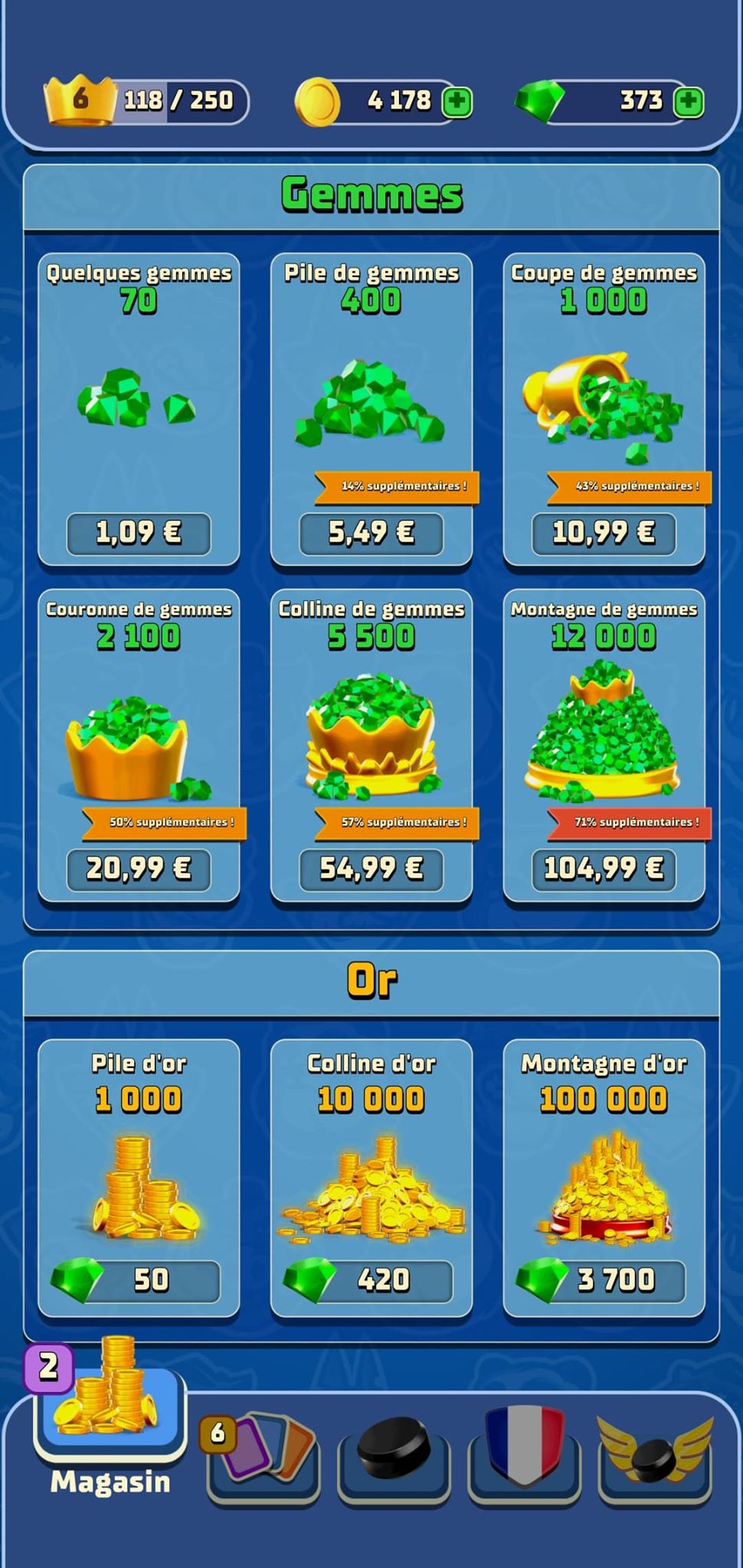
Task: Add more gold coins with the plus icon
Action: point(457,102)
